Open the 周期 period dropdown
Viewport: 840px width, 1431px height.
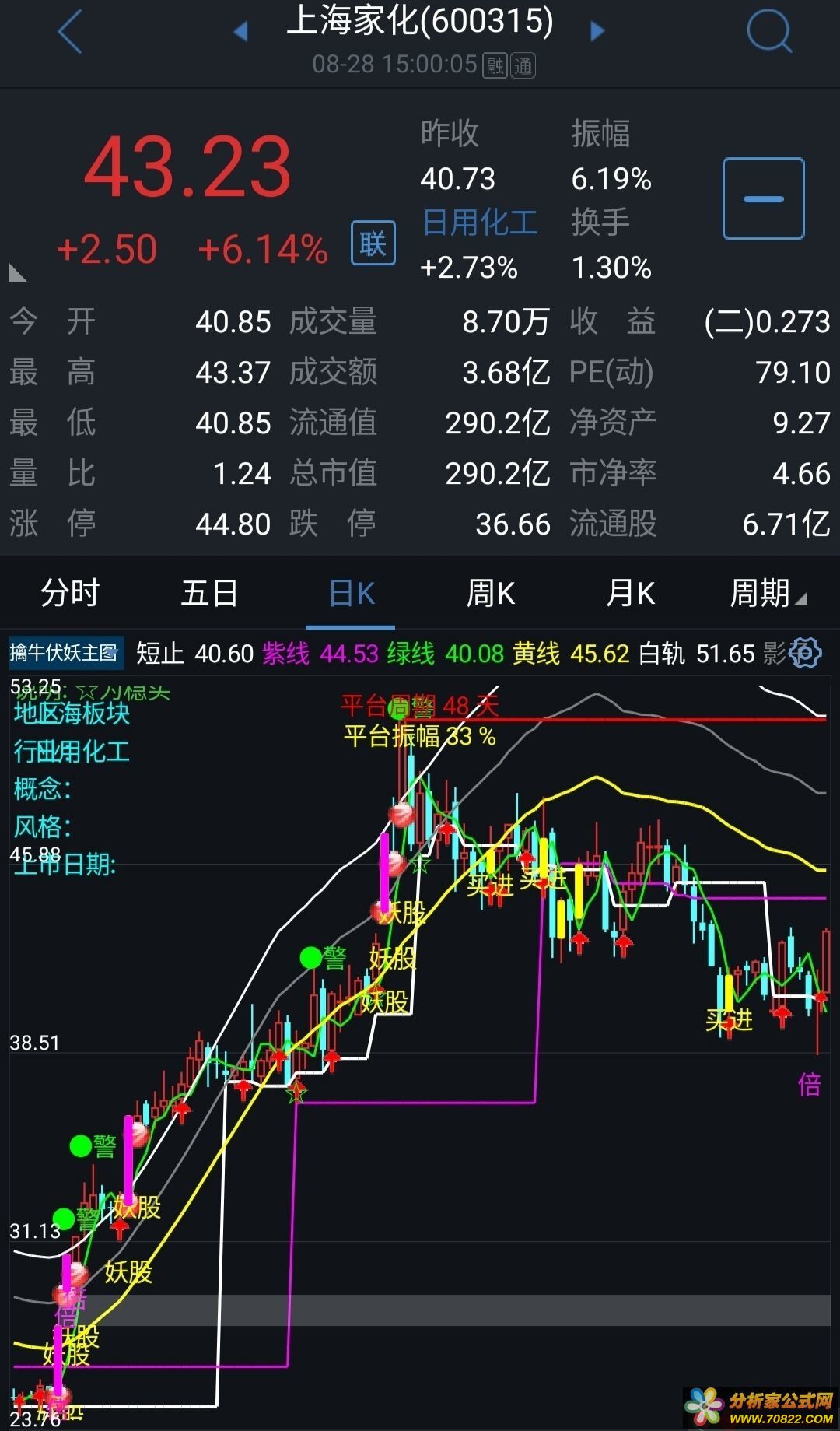click(x=768, y=594)
